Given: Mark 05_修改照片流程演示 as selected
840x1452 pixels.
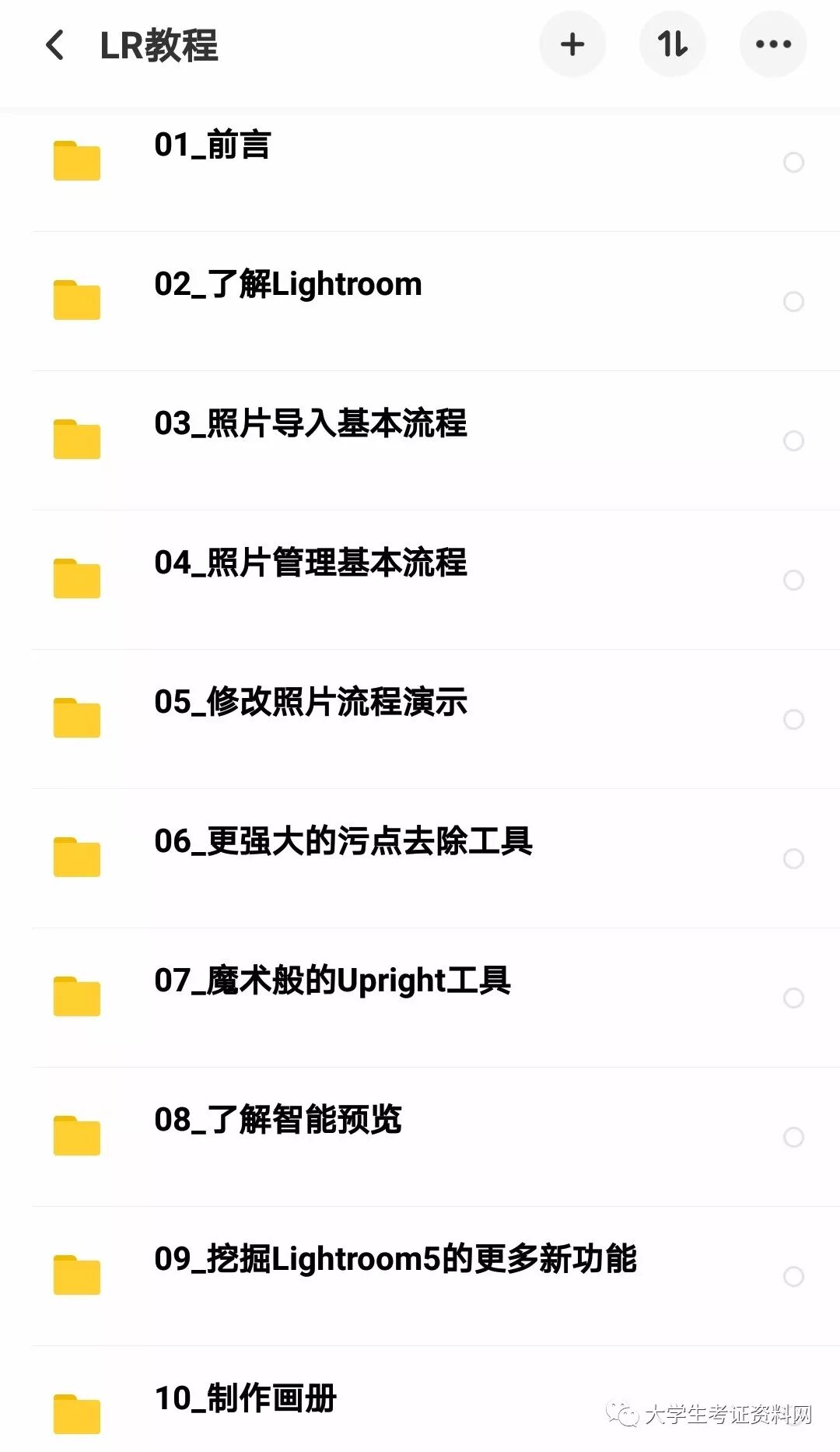Looking at the screenshot, I should (x=793, y=720).
